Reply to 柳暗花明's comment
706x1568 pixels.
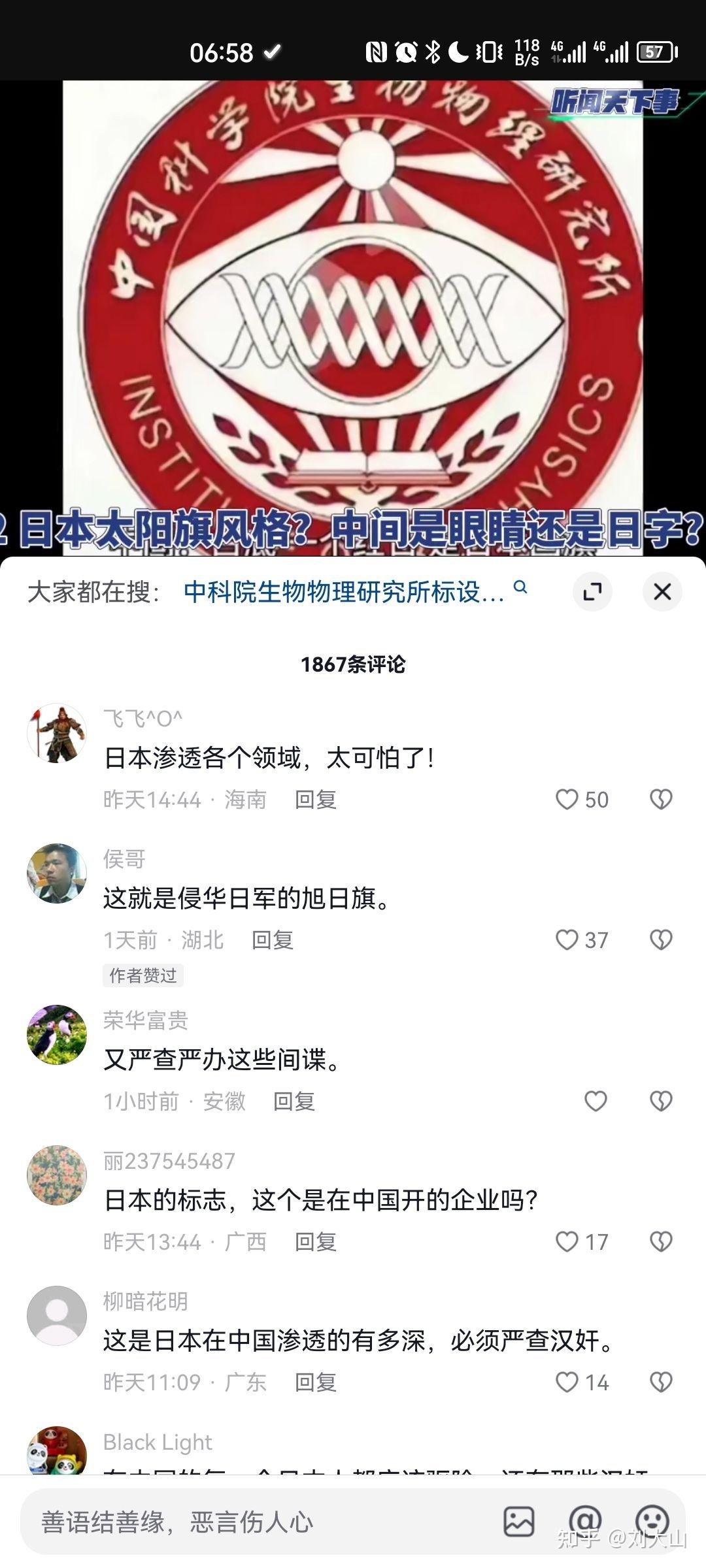point(315,1382)
